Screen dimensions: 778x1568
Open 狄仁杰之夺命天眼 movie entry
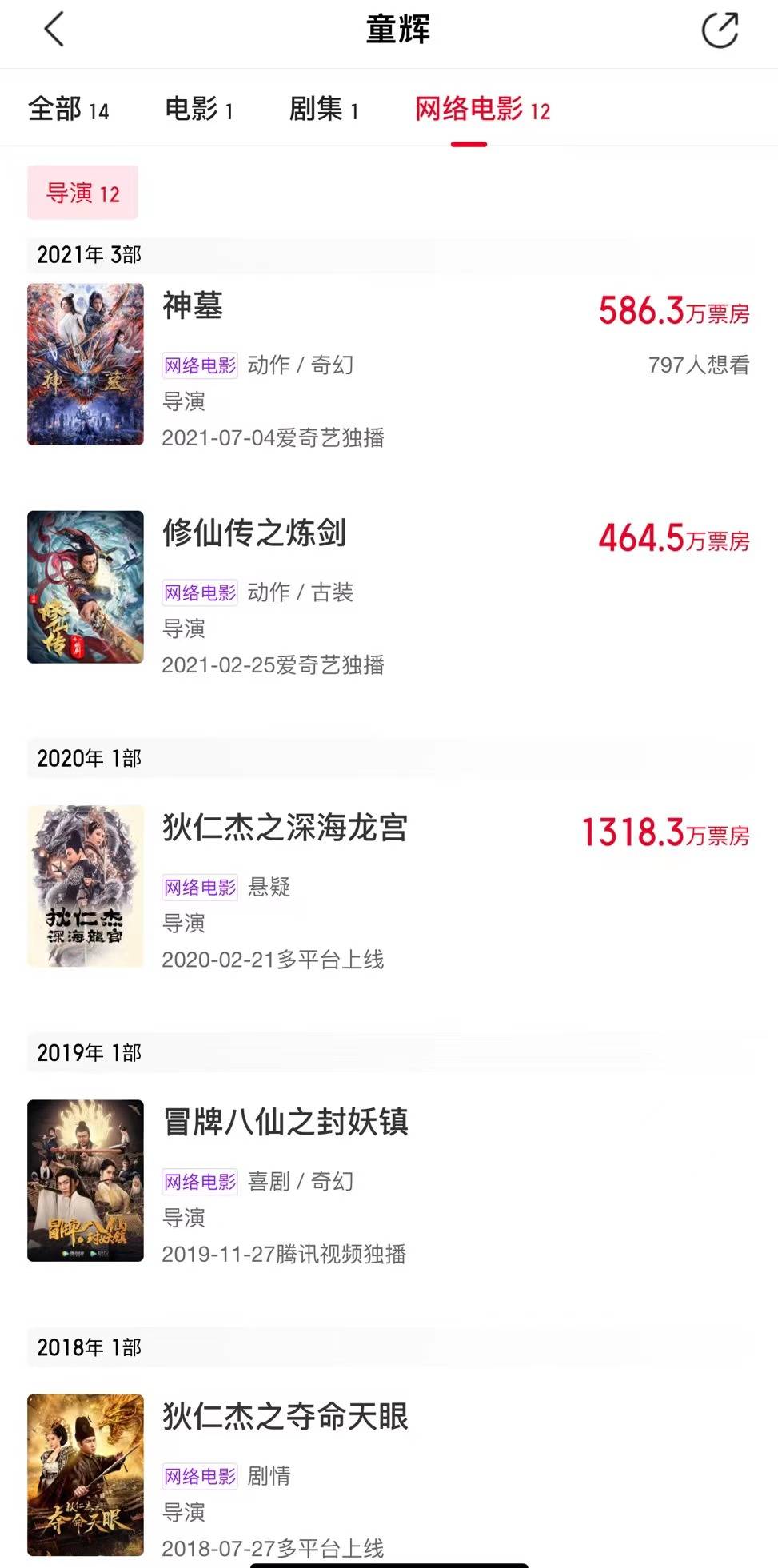[285, 1416]
